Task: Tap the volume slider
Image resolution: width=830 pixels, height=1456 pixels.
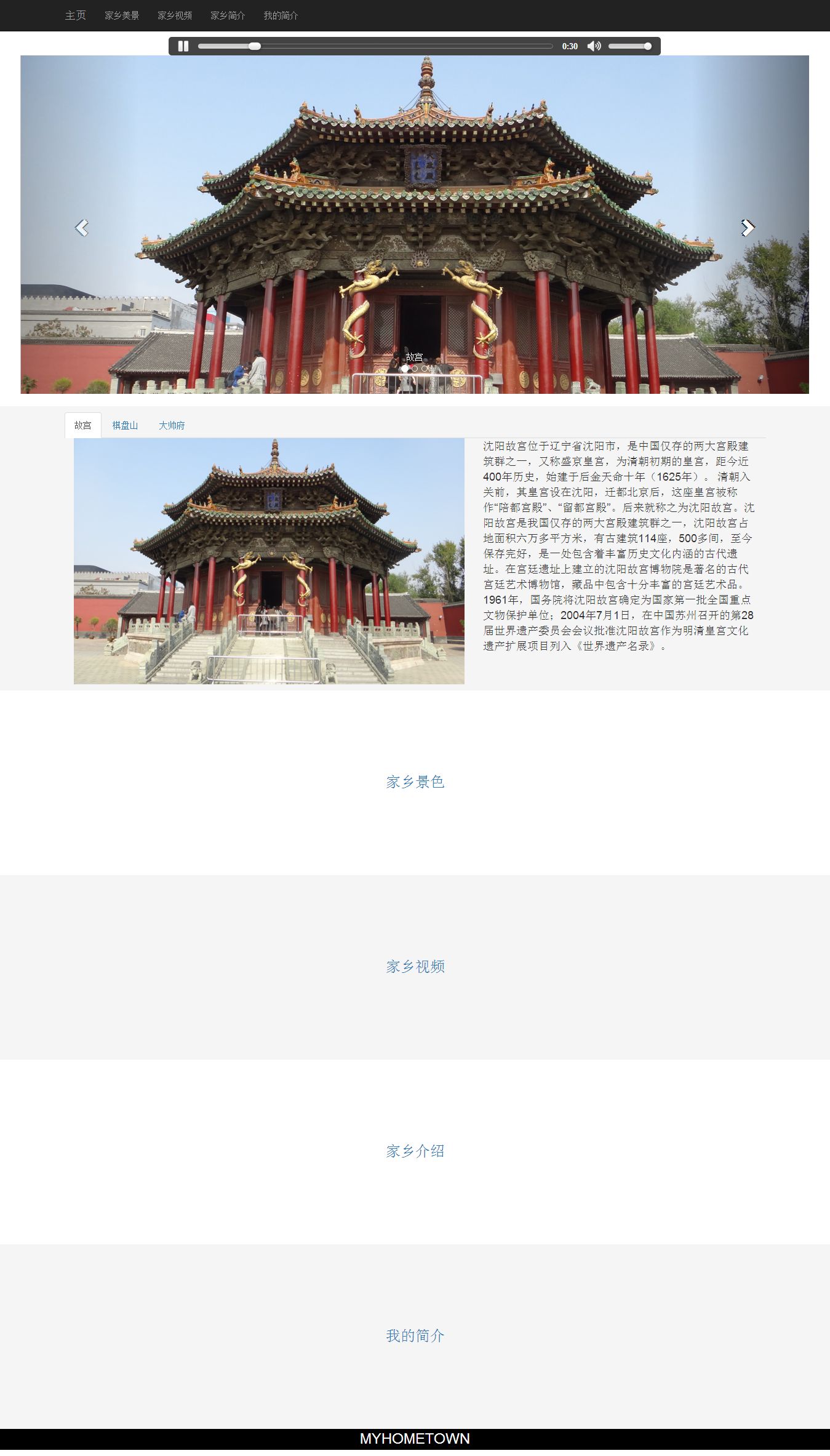Action: pyautogui.click(x=629, y=46)
